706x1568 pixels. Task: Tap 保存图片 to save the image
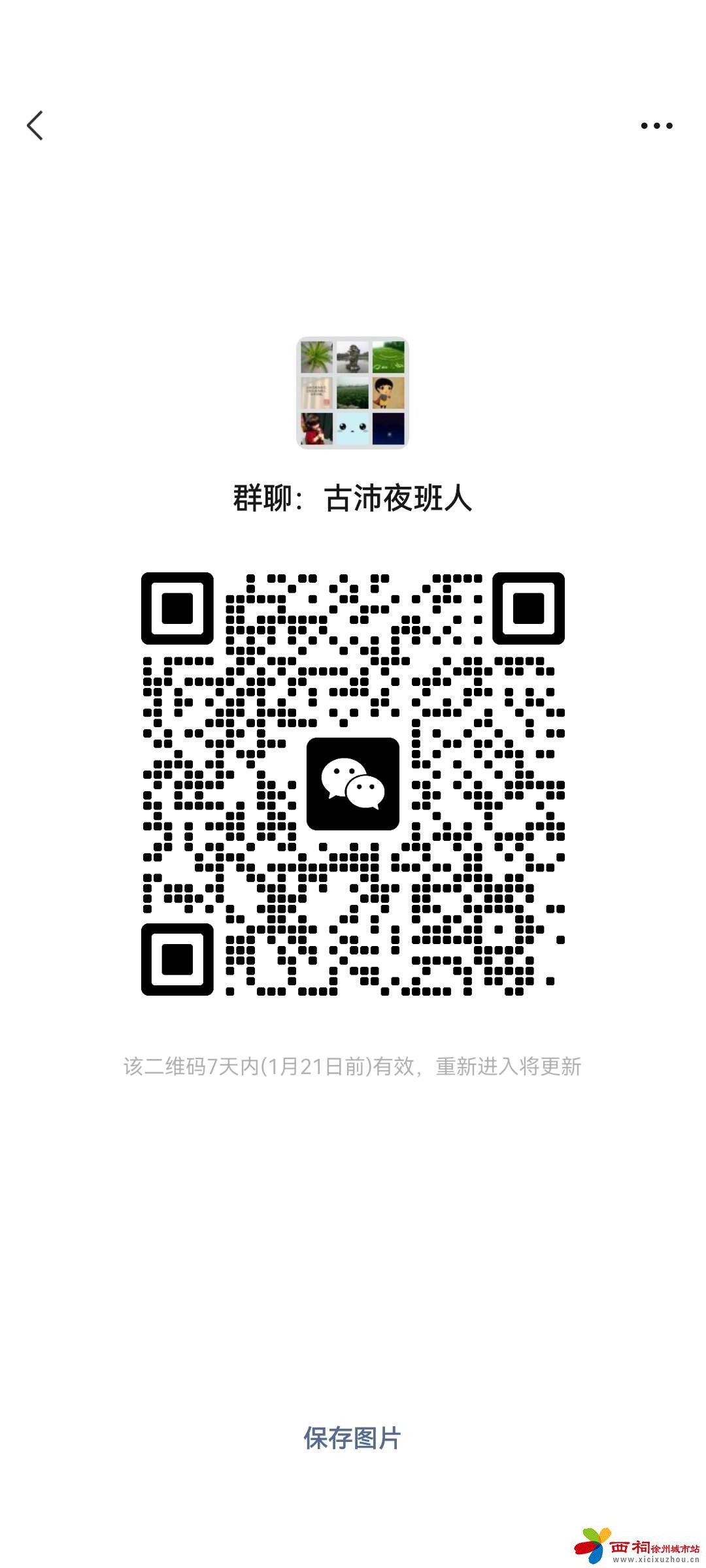coord(352,1438)
